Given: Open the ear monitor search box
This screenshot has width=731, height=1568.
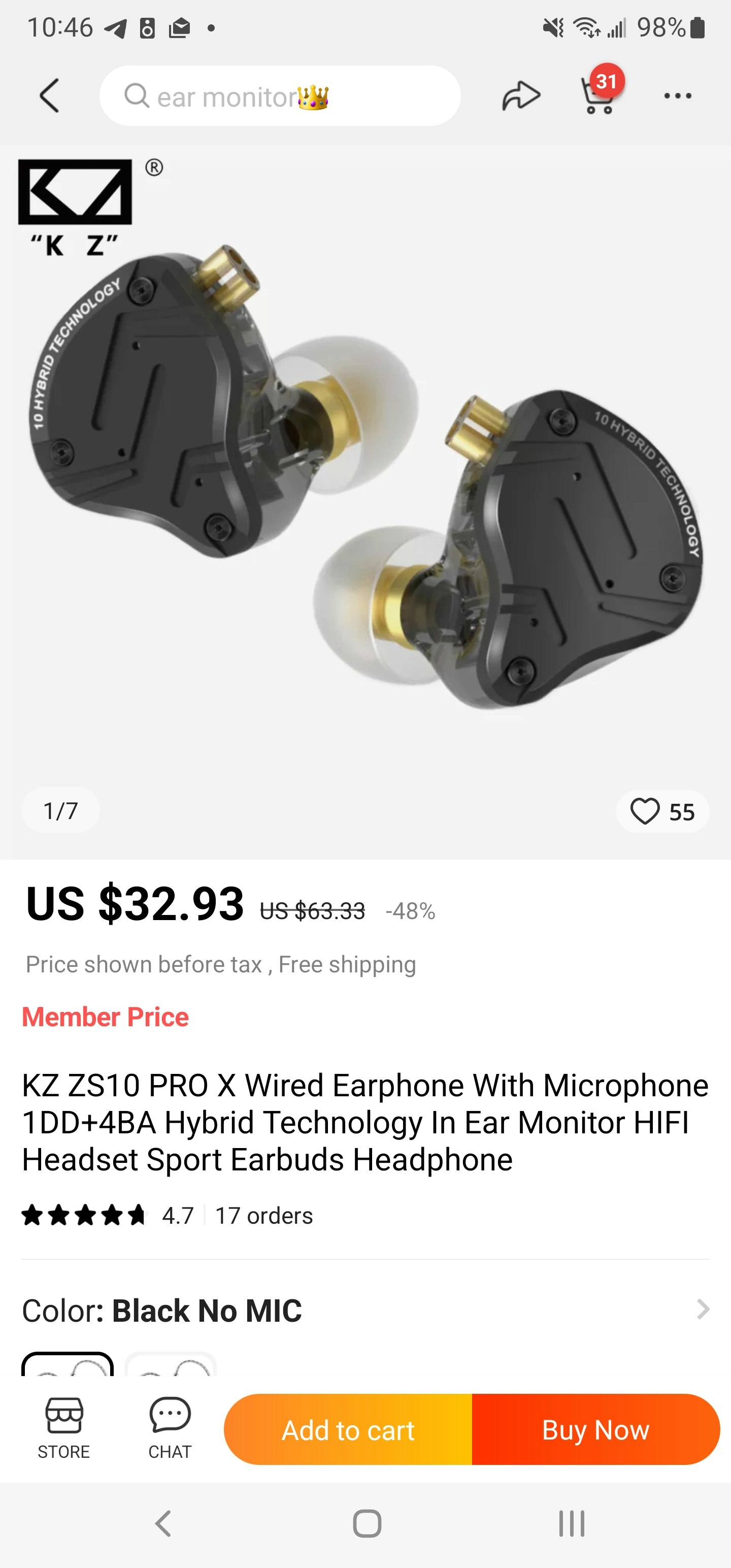Looking at the screenshot, I should coord(280,96).
